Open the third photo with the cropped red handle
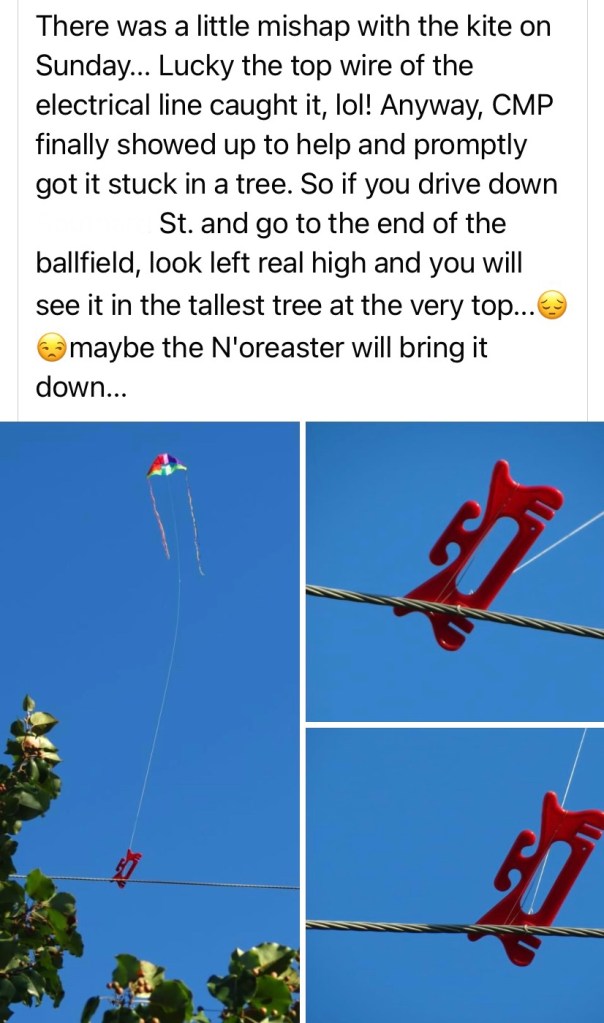Screen dimensions: 604x1023 [454, 875]
